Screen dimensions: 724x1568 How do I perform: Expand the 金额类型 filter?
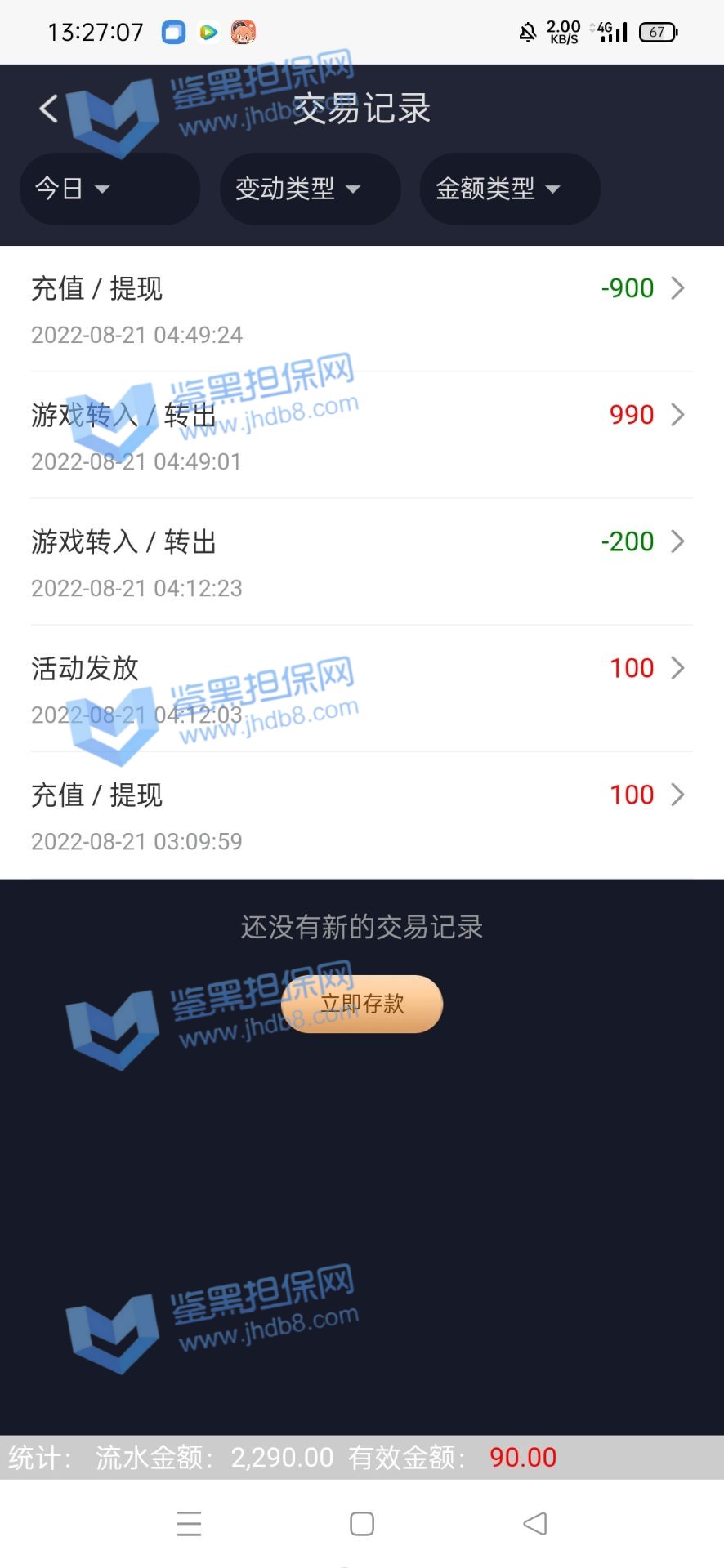pyautogui.click(x=510, y=189)
